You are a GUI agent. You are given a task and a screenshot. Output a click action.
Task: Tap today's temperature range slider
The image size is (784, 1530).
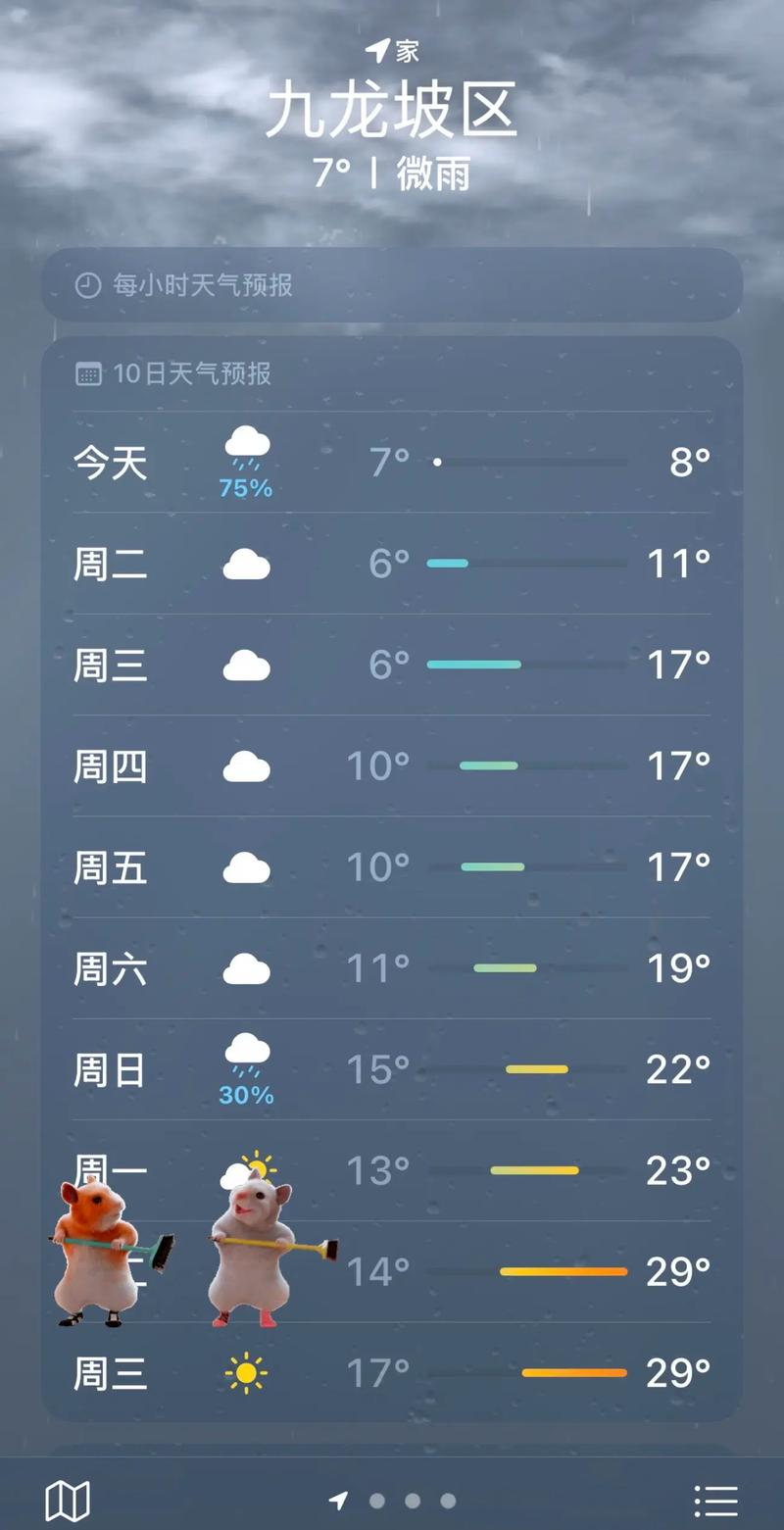click(531, 461)
